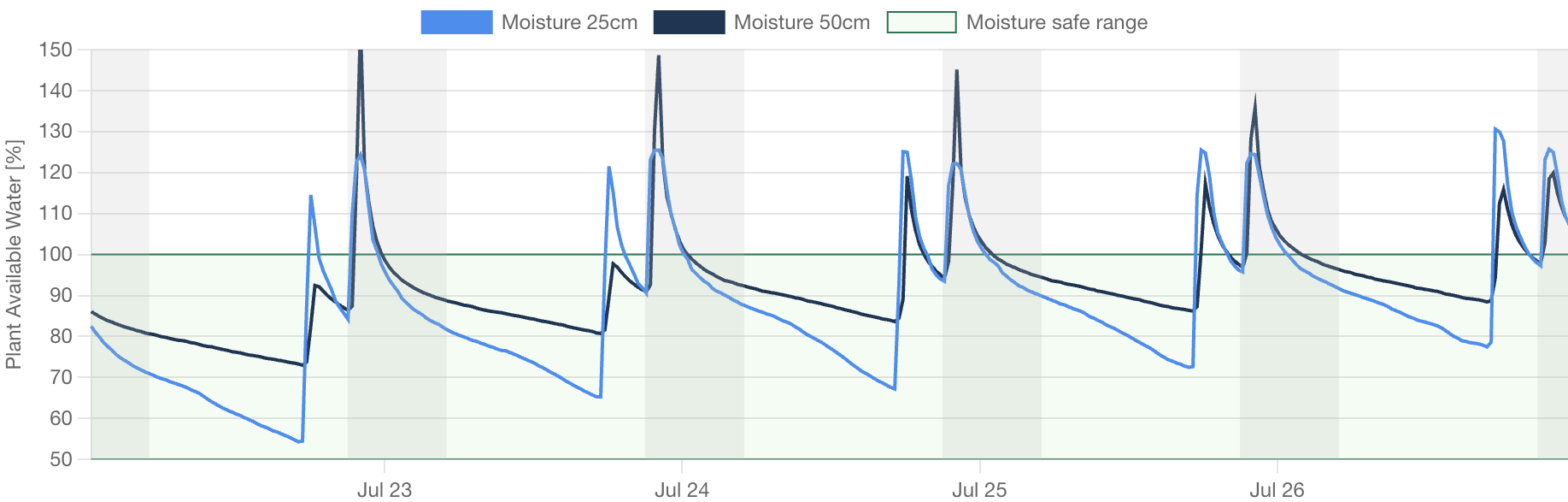1568x502 pixels.
Task: Toggle the Moisture 25cm legend series
Action: tap(530, 22)
